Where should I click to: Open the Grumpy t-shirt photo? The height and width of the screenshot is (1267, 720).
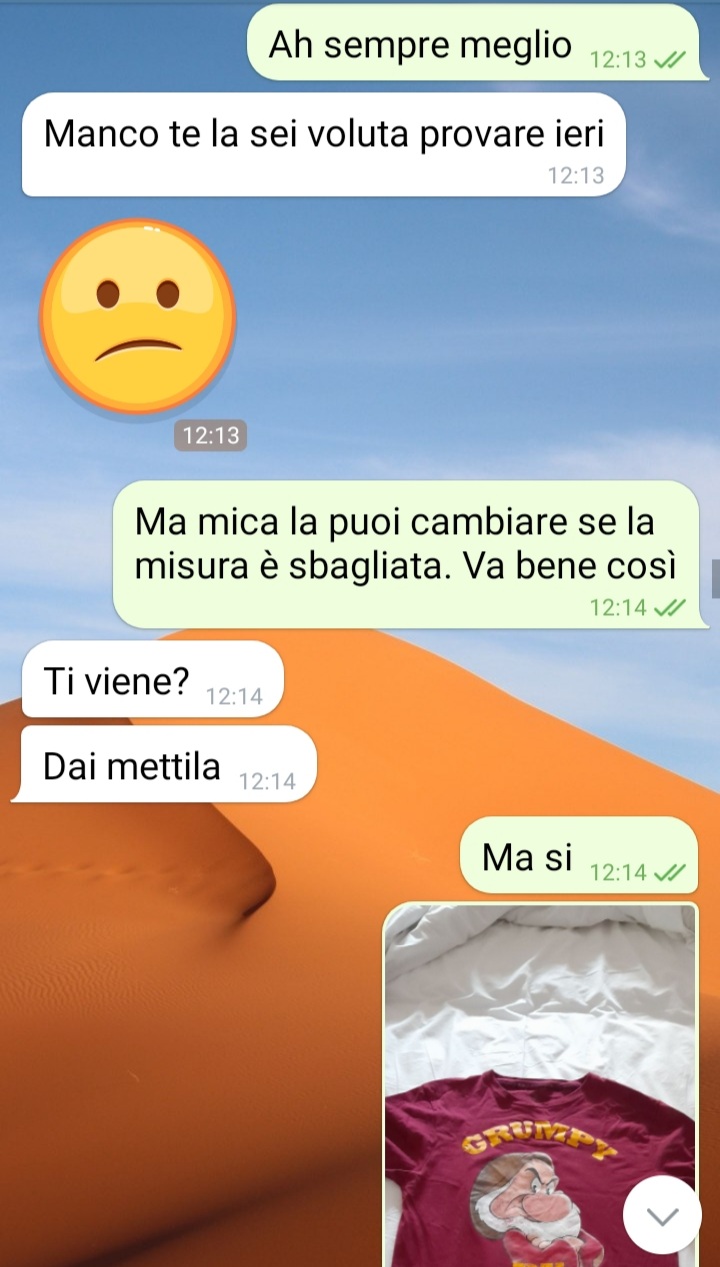[541, 1084]
